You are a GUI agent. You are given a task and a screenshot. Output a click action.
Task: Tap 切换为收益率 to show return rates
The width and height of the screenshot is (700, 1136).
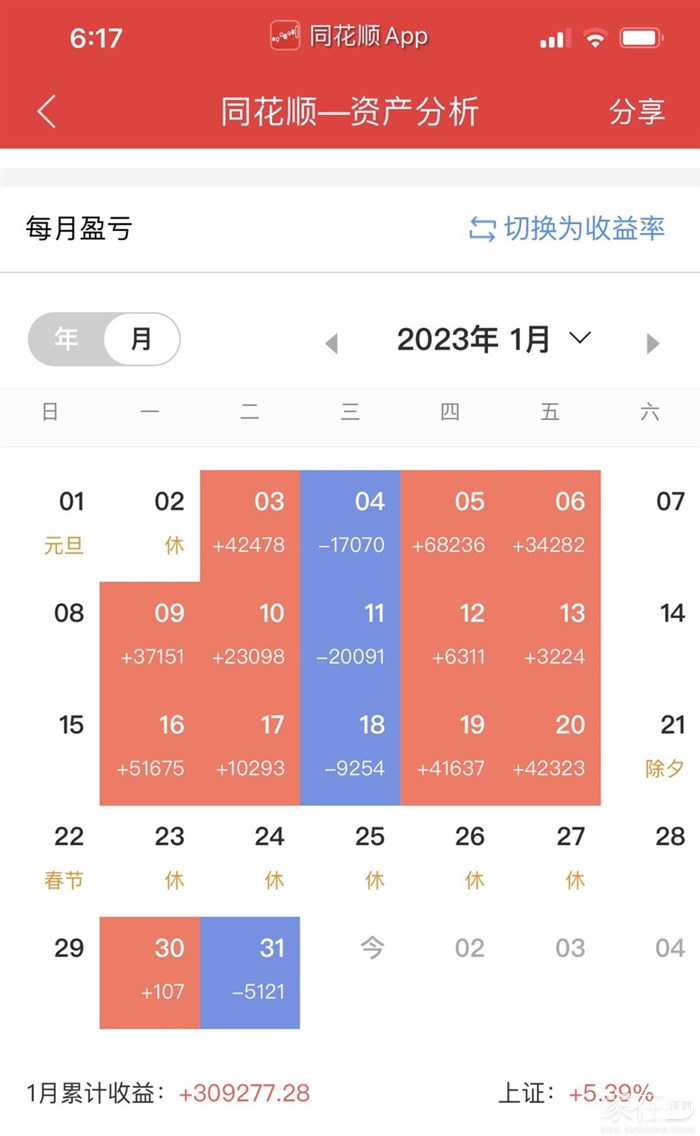[x=567, y=228]
